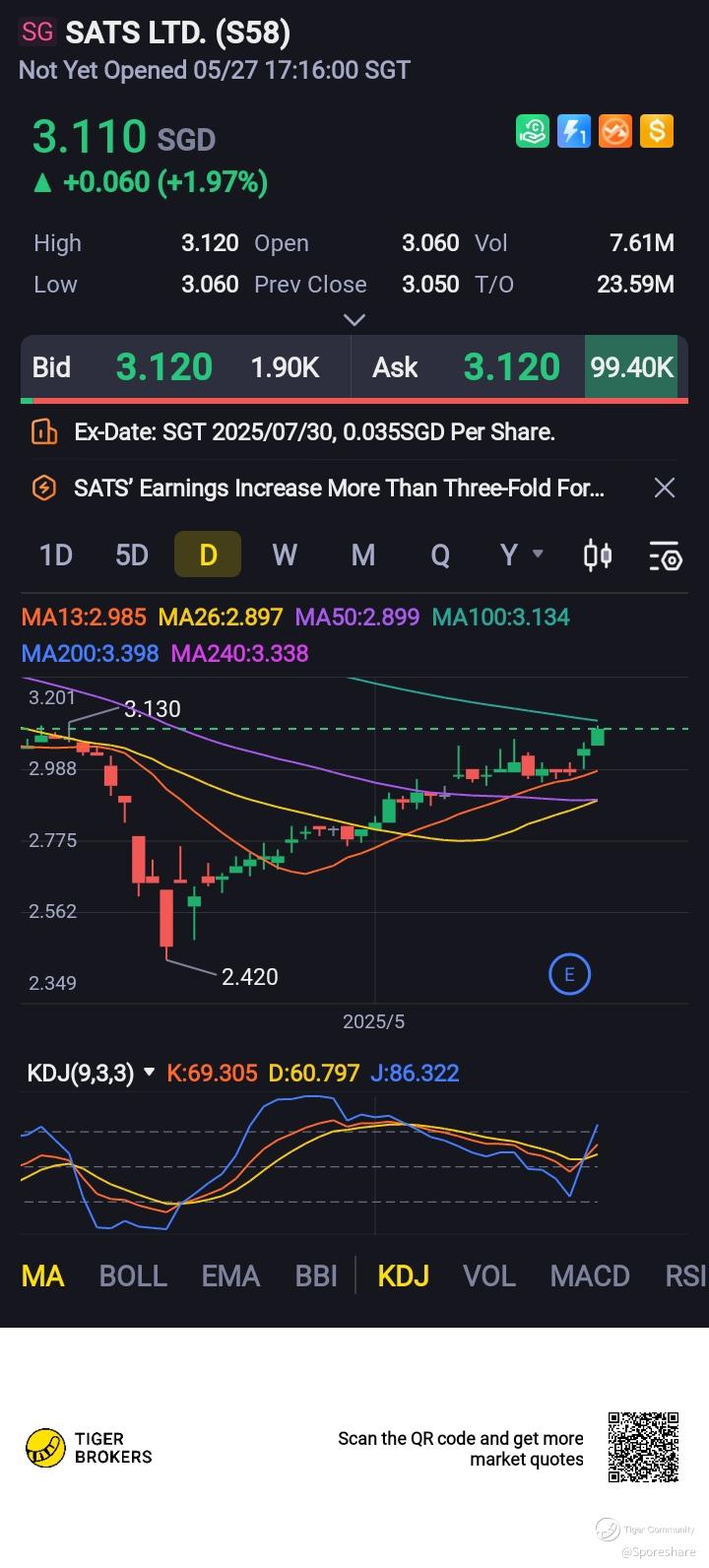Viewport: 709px width, 1568px height.
Task: Open chart indicator settings icon
Action: tap(666, 556)
